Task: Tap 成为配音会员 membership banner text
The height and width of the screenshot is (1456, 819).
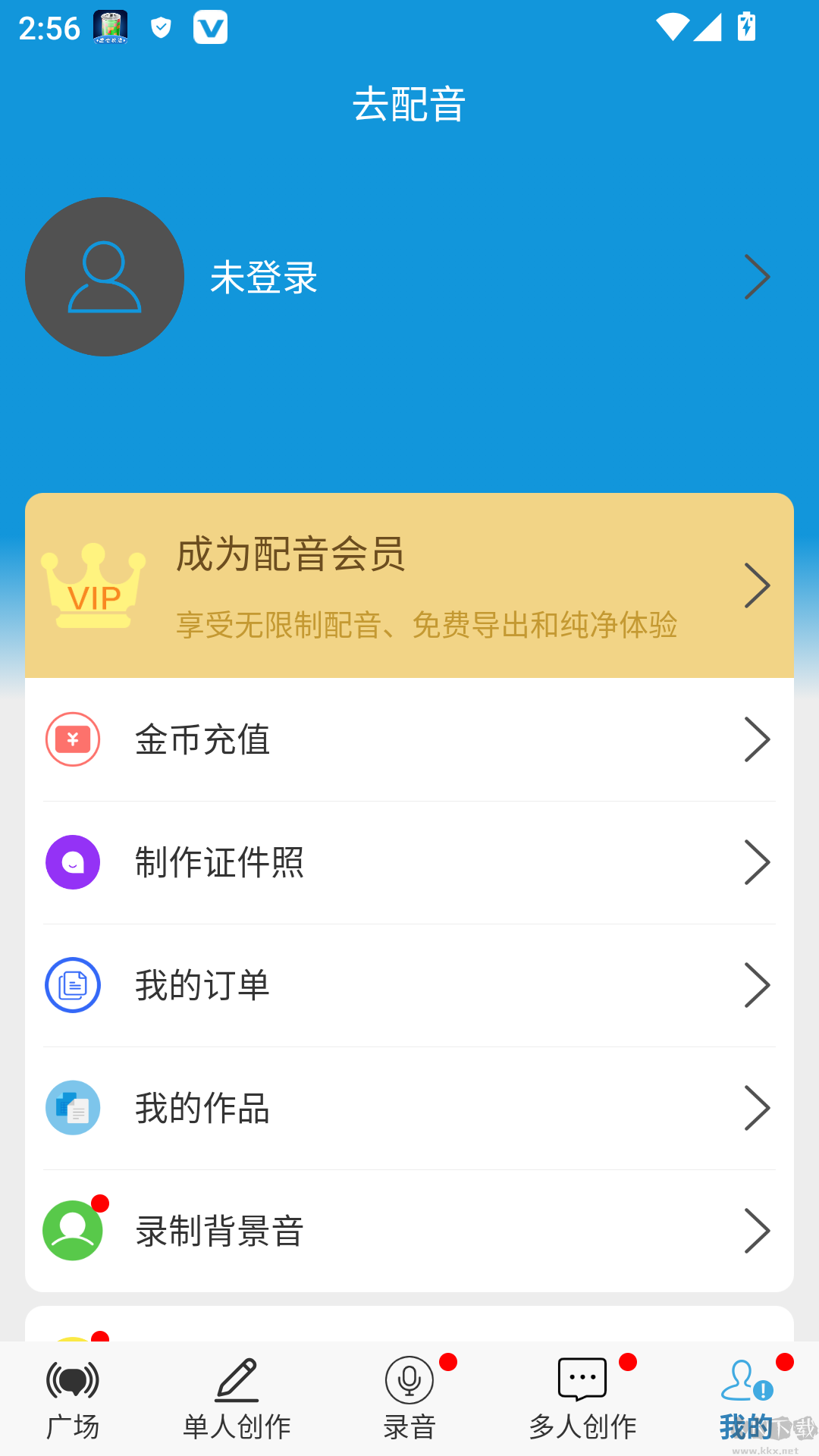Action: 291,554
